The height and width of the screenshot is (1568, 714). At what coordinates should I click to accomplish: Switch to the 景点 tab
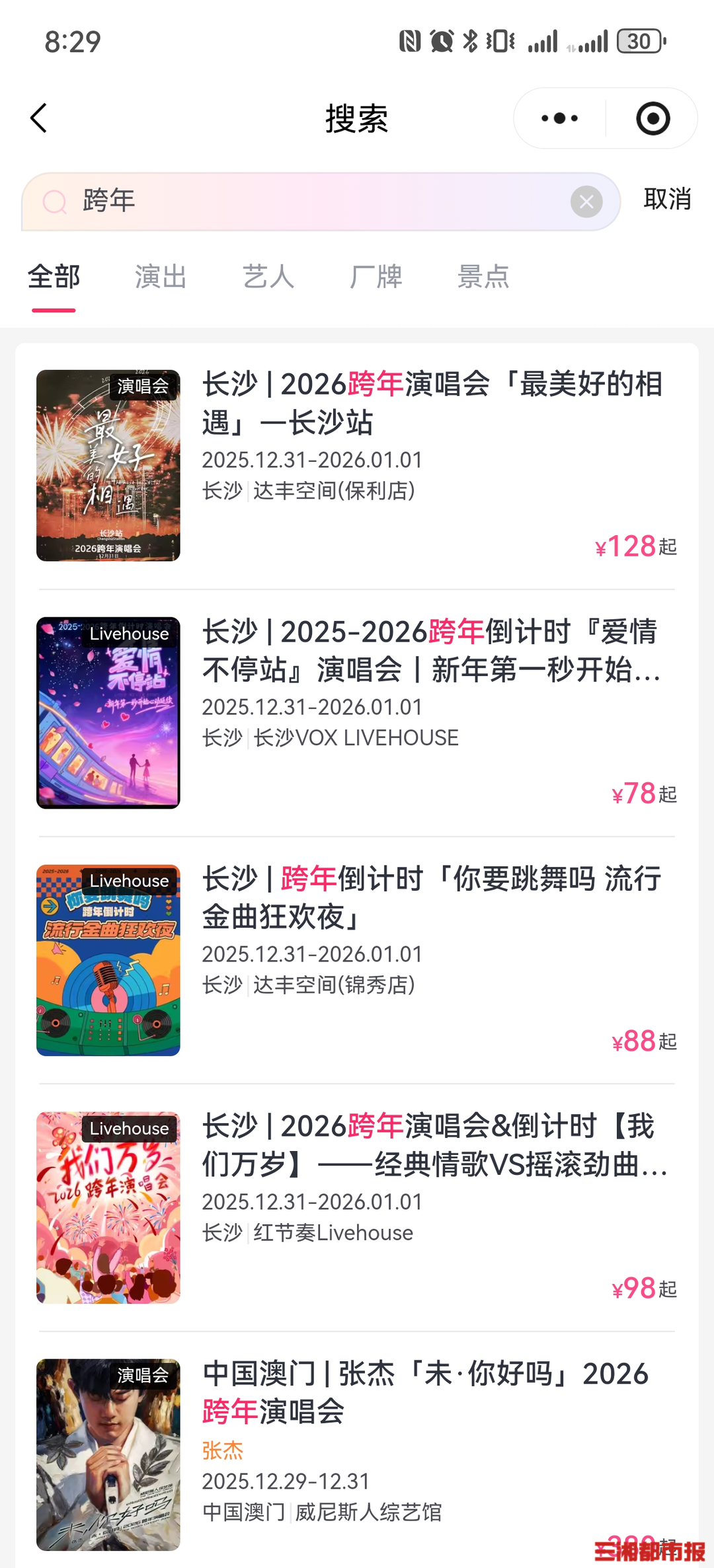point(483,277)
